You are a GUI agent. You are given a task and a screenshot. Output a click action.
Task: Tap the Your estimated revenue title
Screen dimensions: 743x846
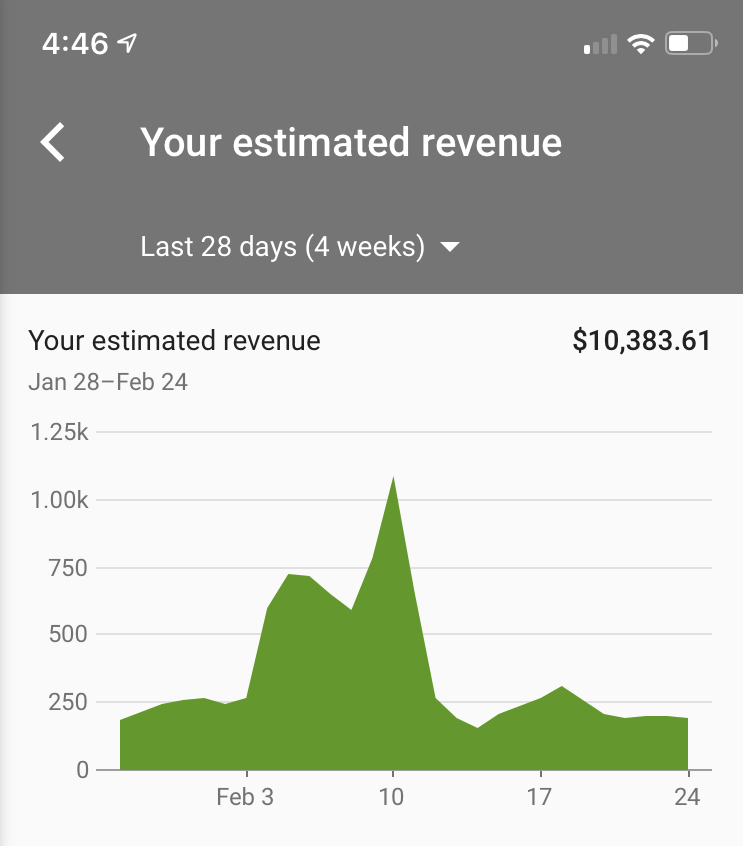click(x=174, y=340)
